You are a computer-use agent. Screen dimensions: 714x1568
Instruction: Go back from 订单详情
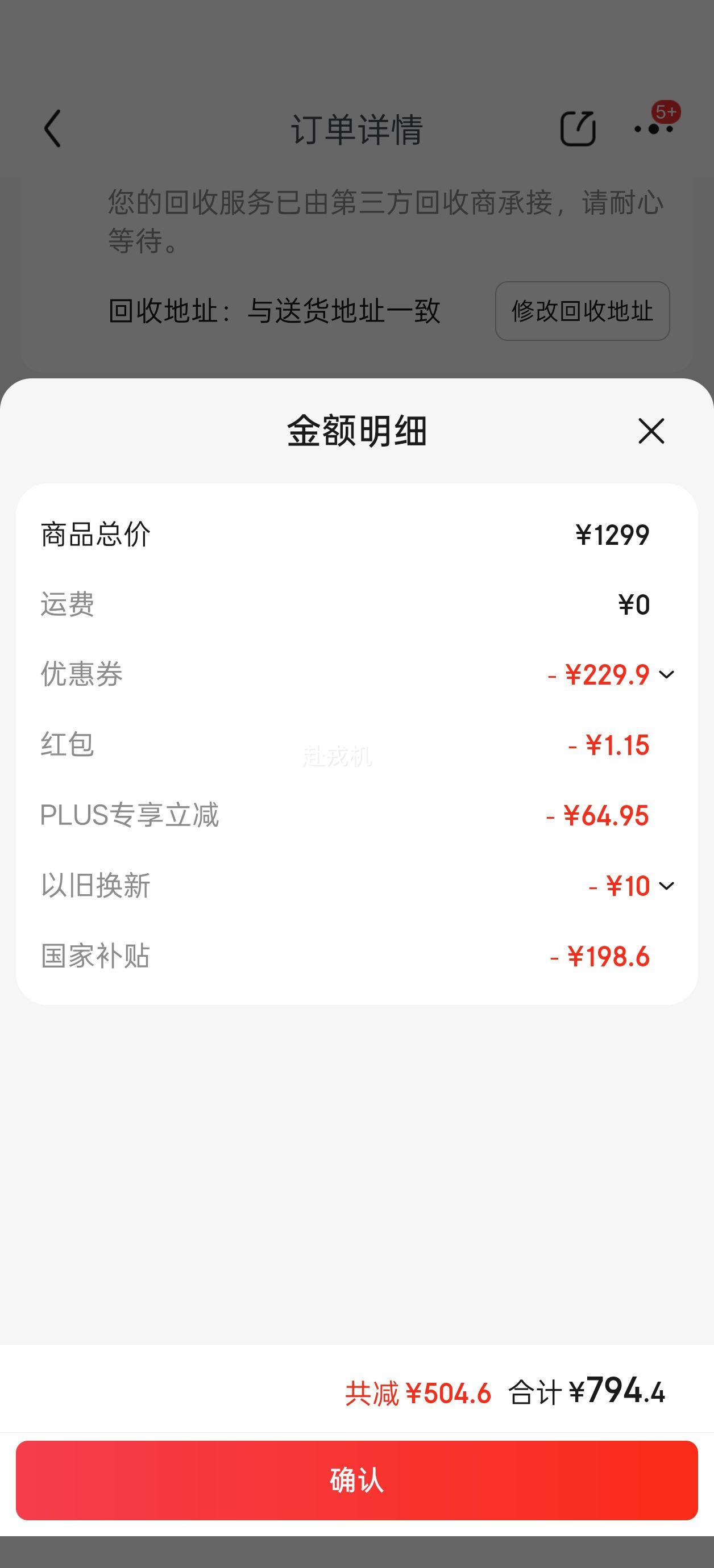point(52,128)
